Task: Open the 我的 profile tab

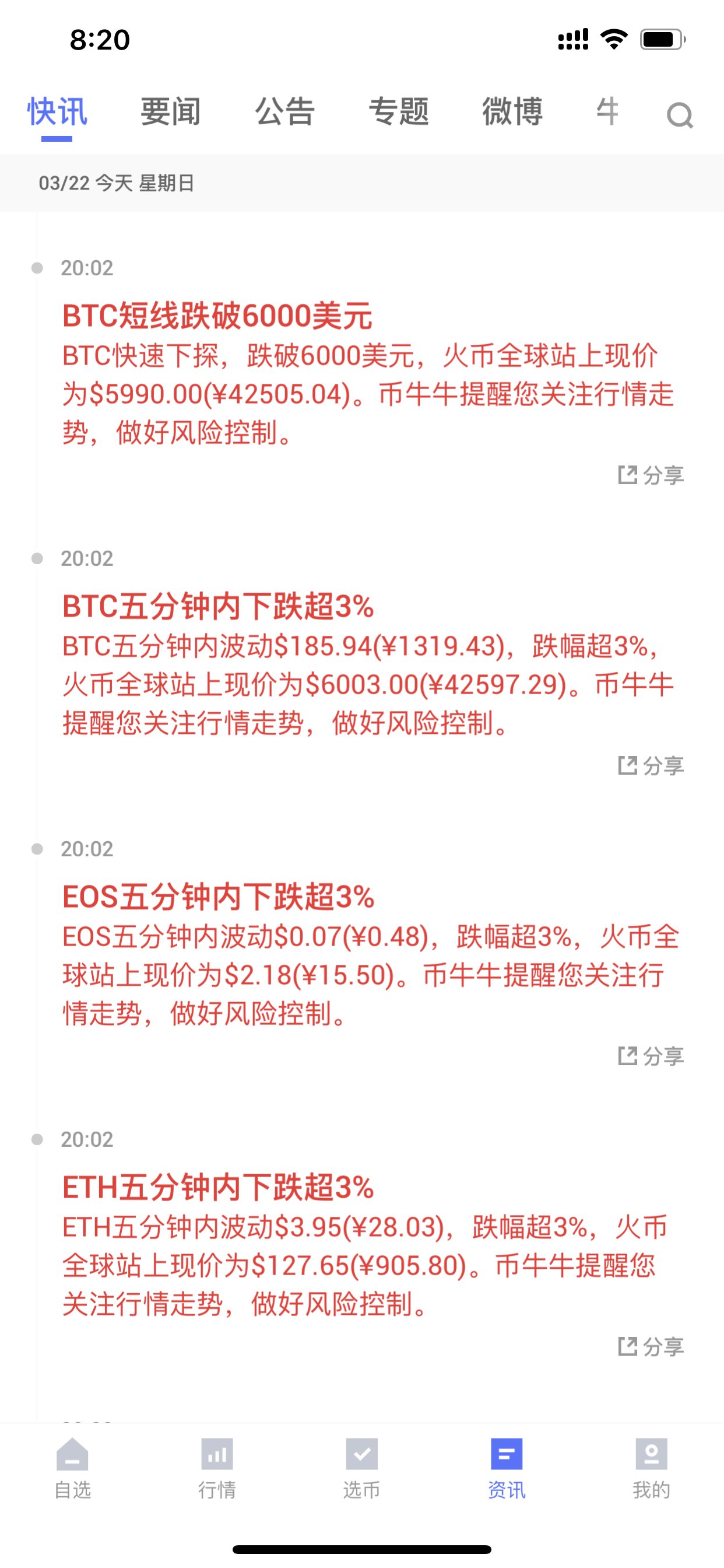Action: pos(652,1468)
